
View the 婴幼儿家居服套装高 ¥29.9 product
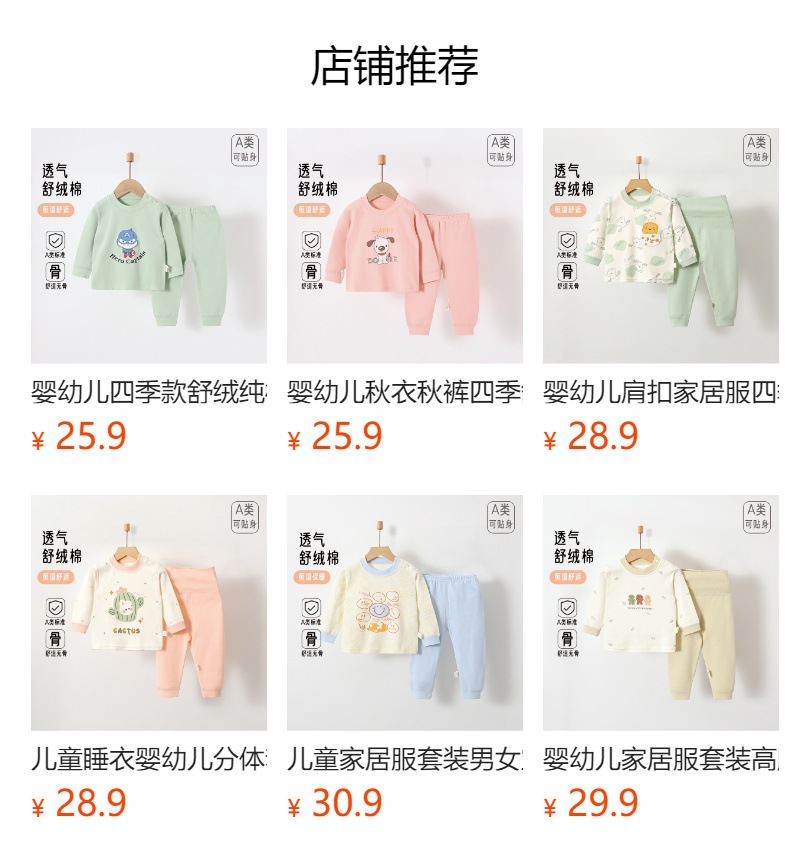[x=660, y=613]
